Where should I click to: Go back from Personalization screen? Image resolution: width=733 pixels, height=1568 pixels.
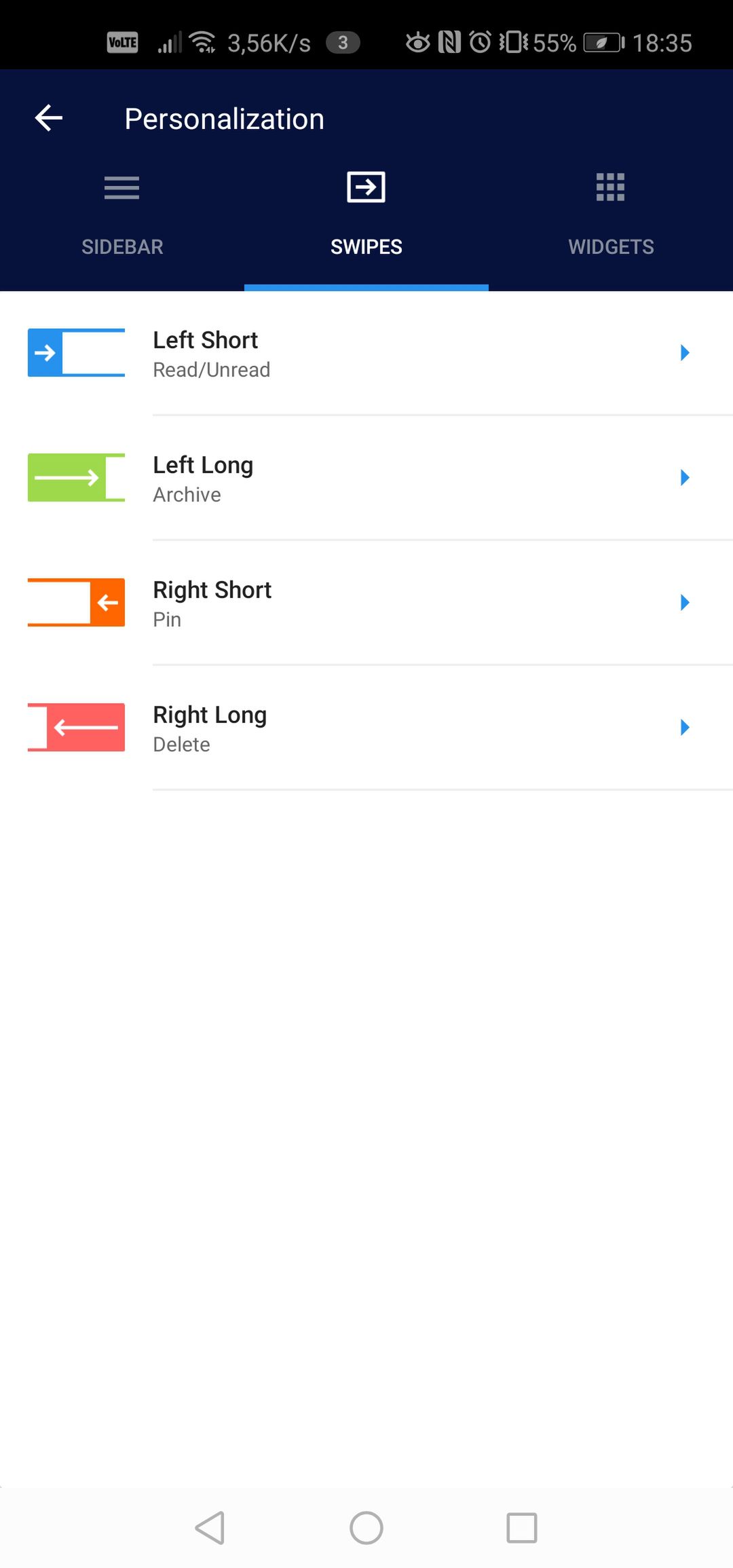coord(49,118)
